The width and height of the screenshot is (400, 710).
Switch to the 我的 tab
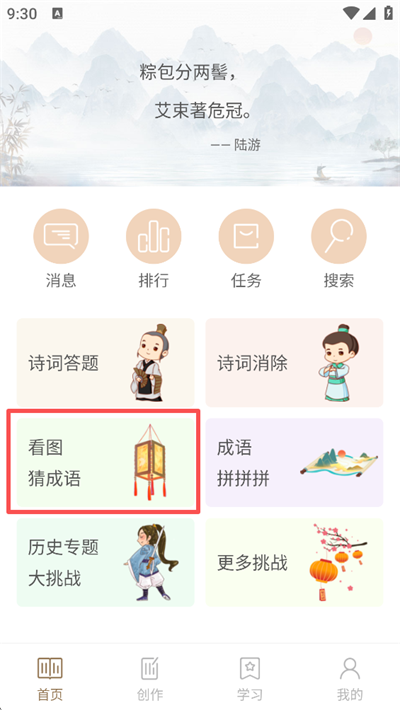(350, 679)
